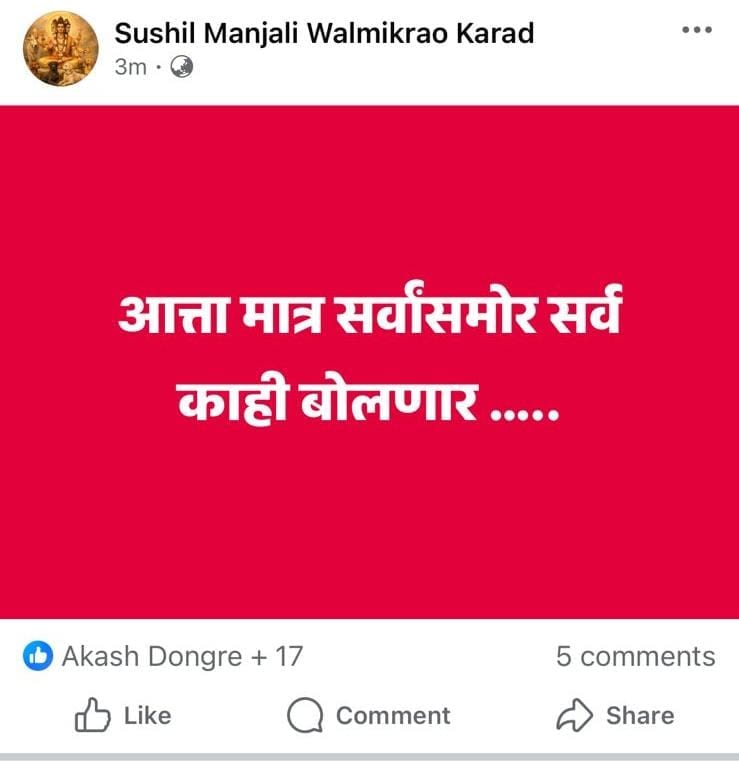Open the red text post in full view

coord(369,360)
